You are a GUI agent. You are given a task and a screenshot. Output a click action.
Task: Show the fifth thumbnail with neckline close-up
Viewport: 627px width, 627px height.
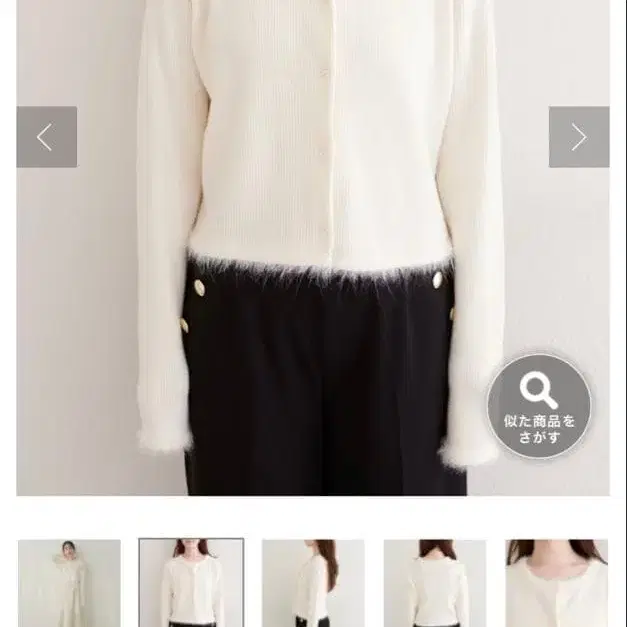tap(557, 583)
